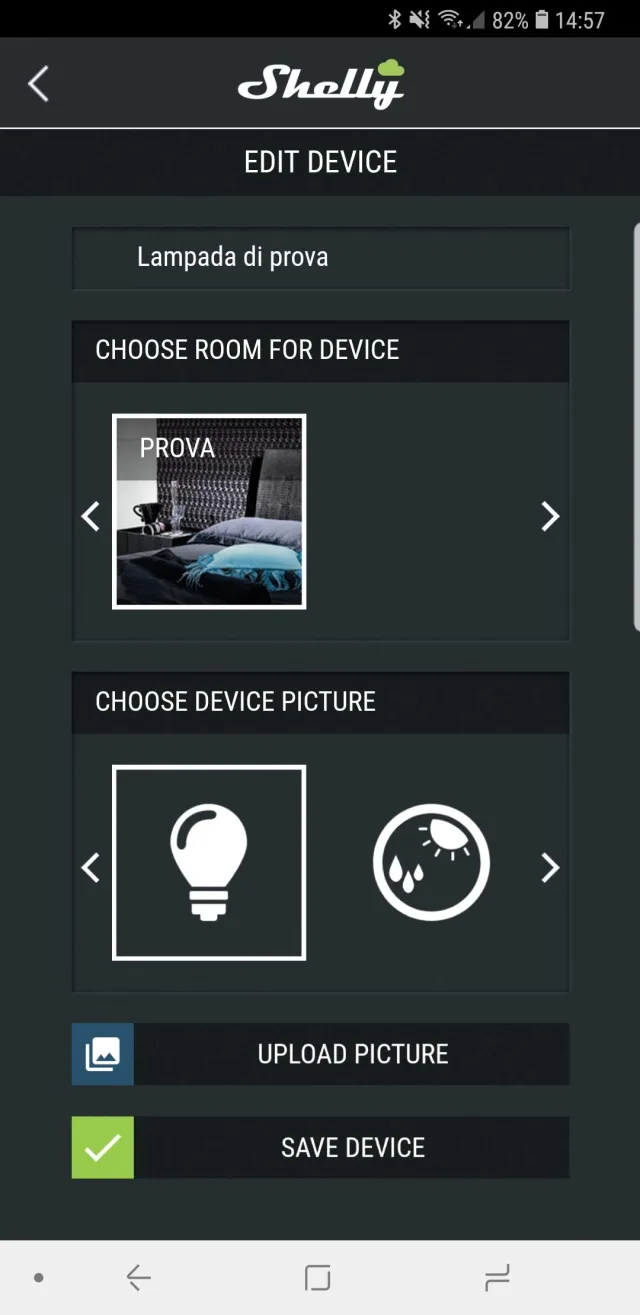
Task: Edit the device name field Lampada di prova
Action: [320, 258]
